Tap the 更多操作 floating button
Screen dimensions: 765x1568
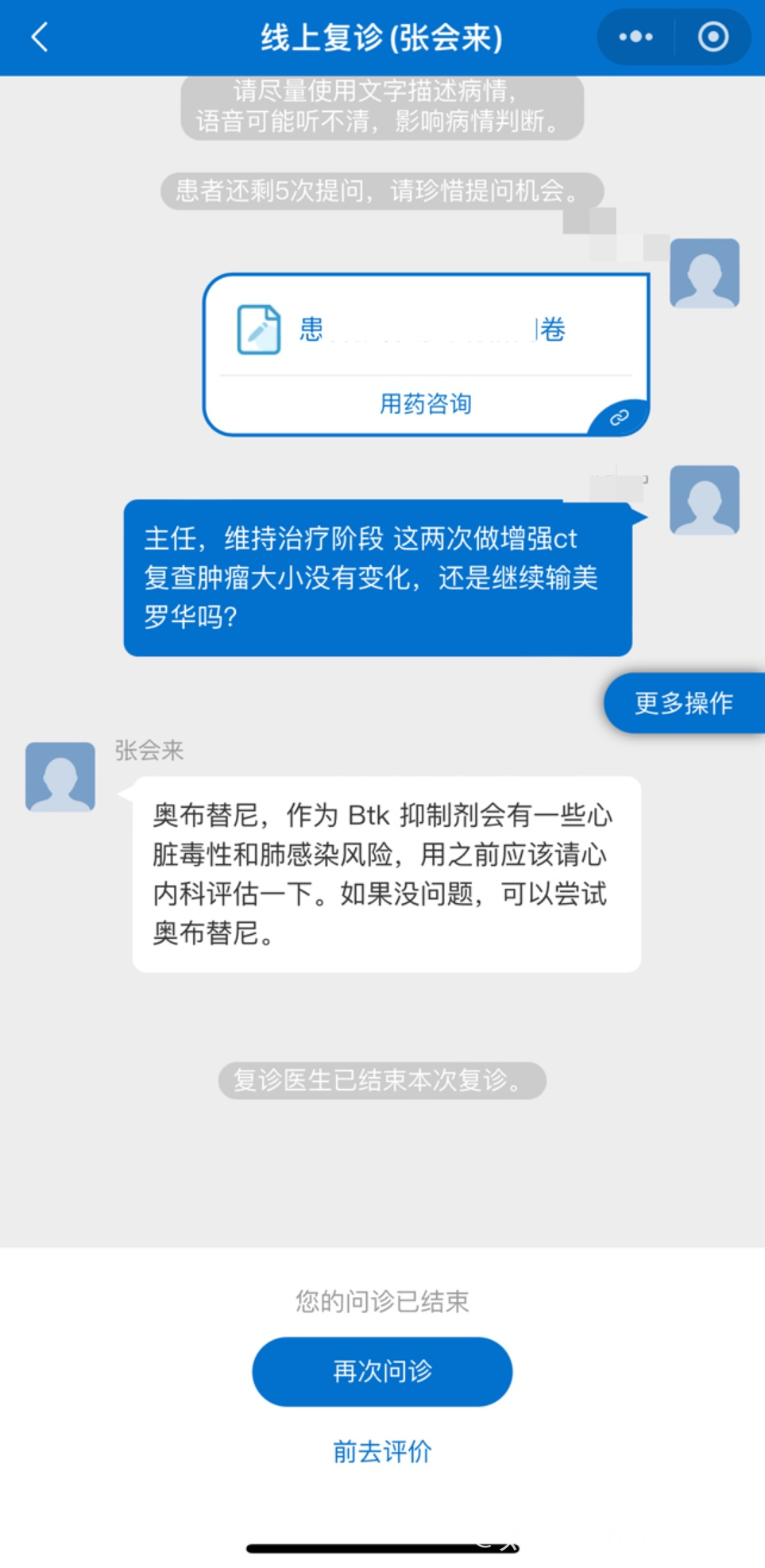click(x=684, y=703)
